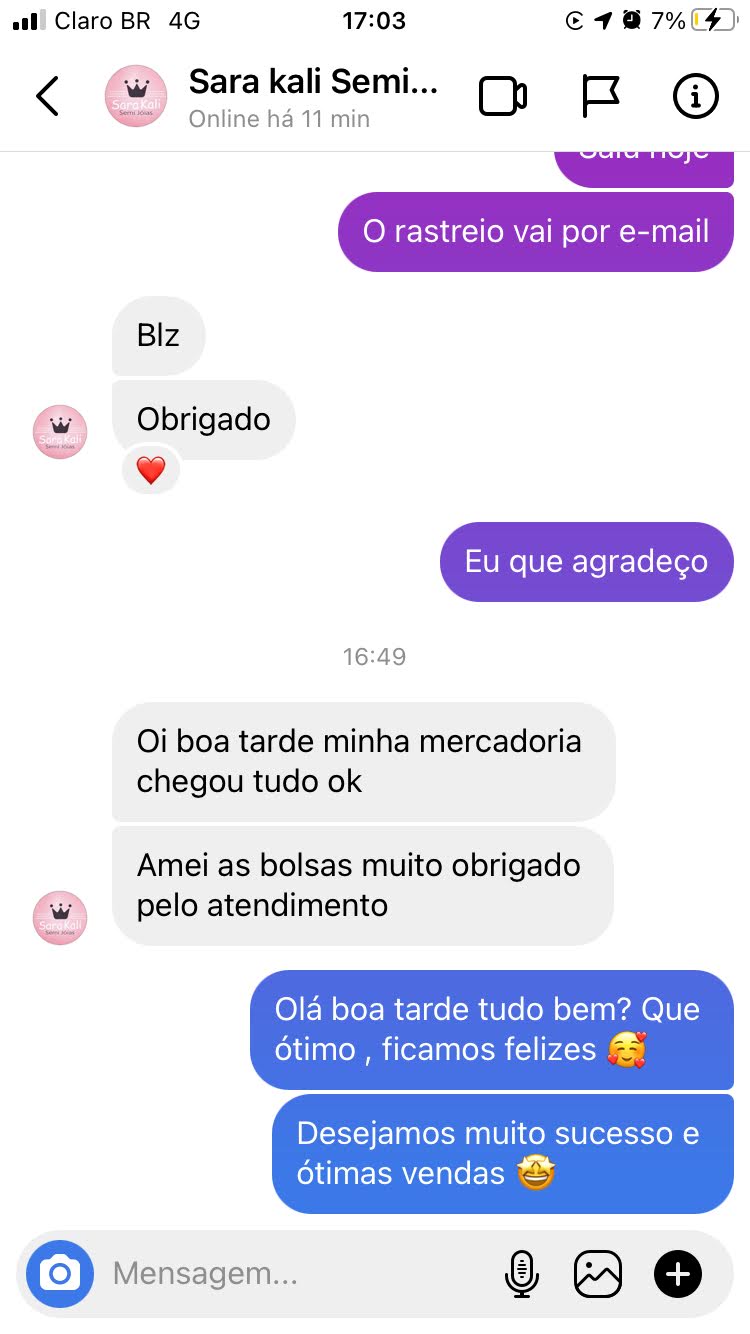This screenshot has width=750, height=1334.
Task: Open the plus button for more options
Action: [678, 1274]
